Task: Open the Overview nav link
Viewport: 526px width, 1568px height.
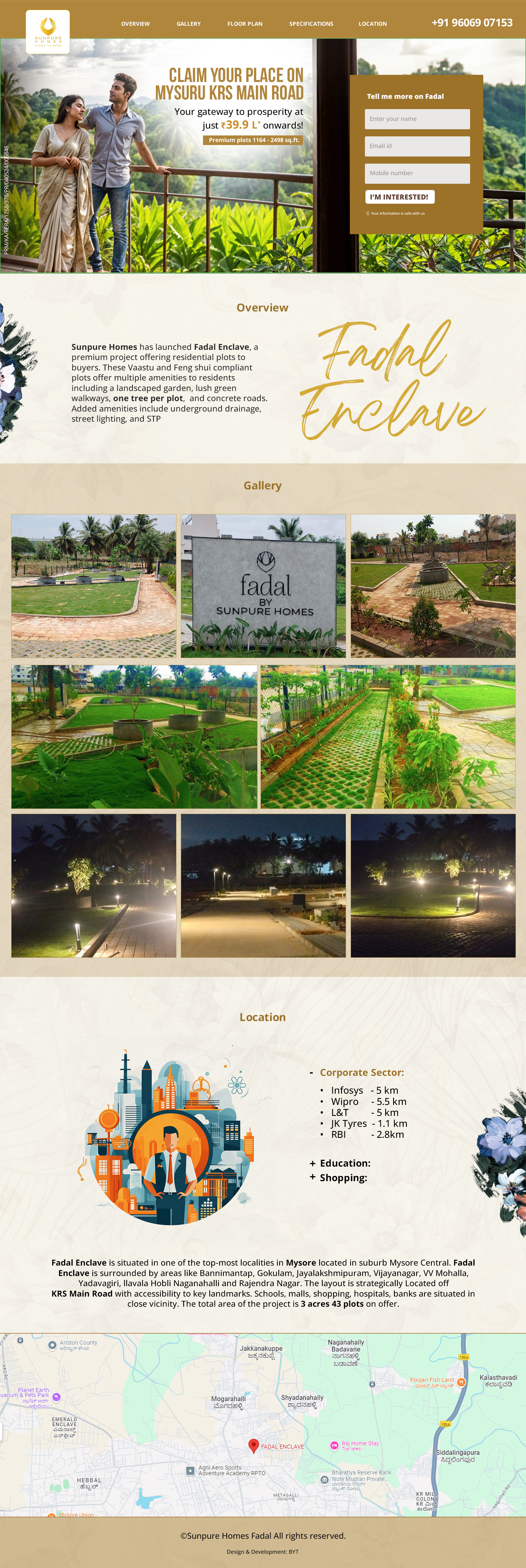Action: click(x=135, y=24)
